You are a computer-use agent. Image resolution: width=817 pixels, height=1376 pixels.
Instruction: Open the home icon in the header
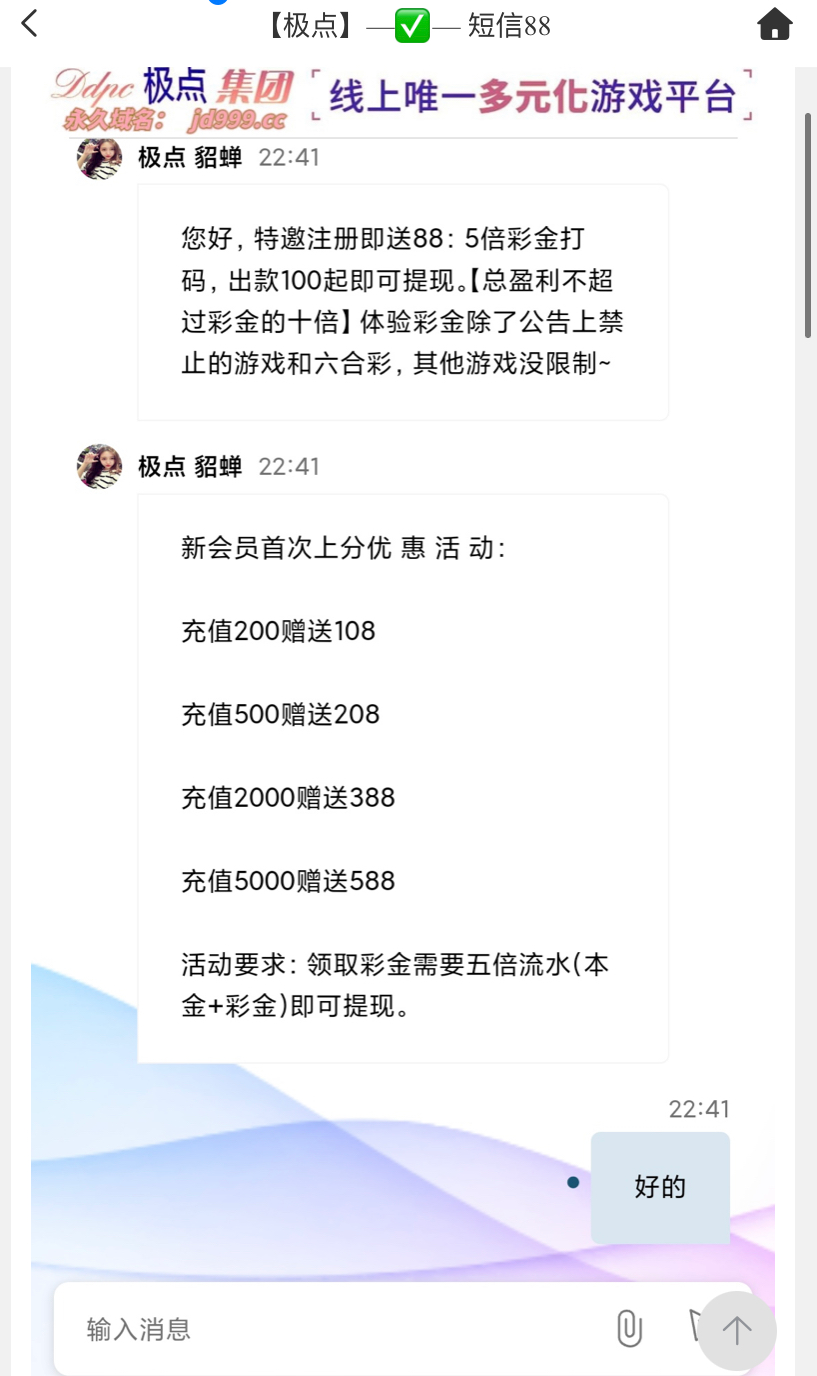coord(775,24)
